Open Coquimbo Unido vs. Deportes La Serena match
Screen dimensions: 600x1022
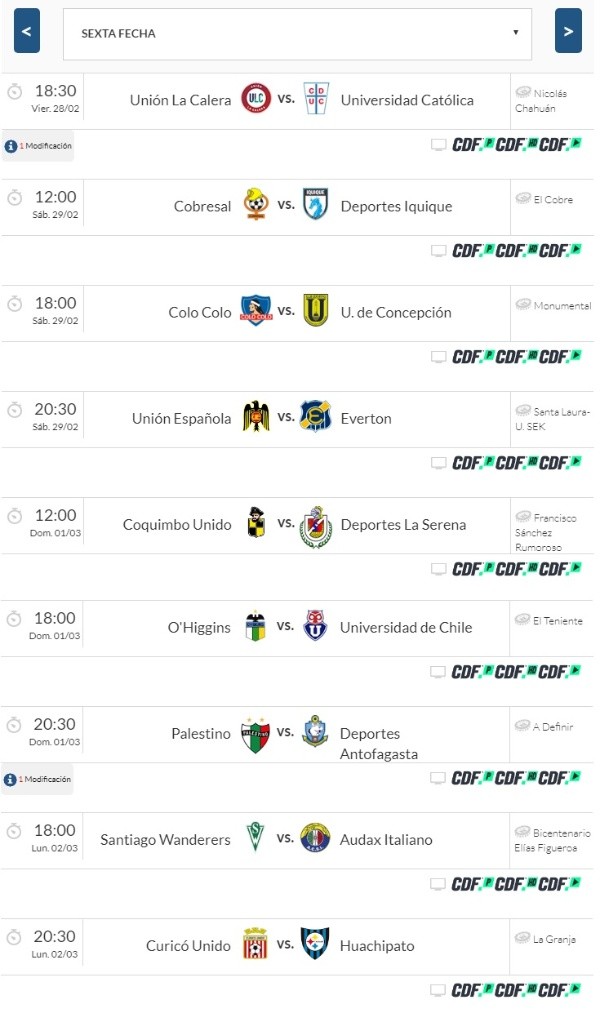point(286,524)
